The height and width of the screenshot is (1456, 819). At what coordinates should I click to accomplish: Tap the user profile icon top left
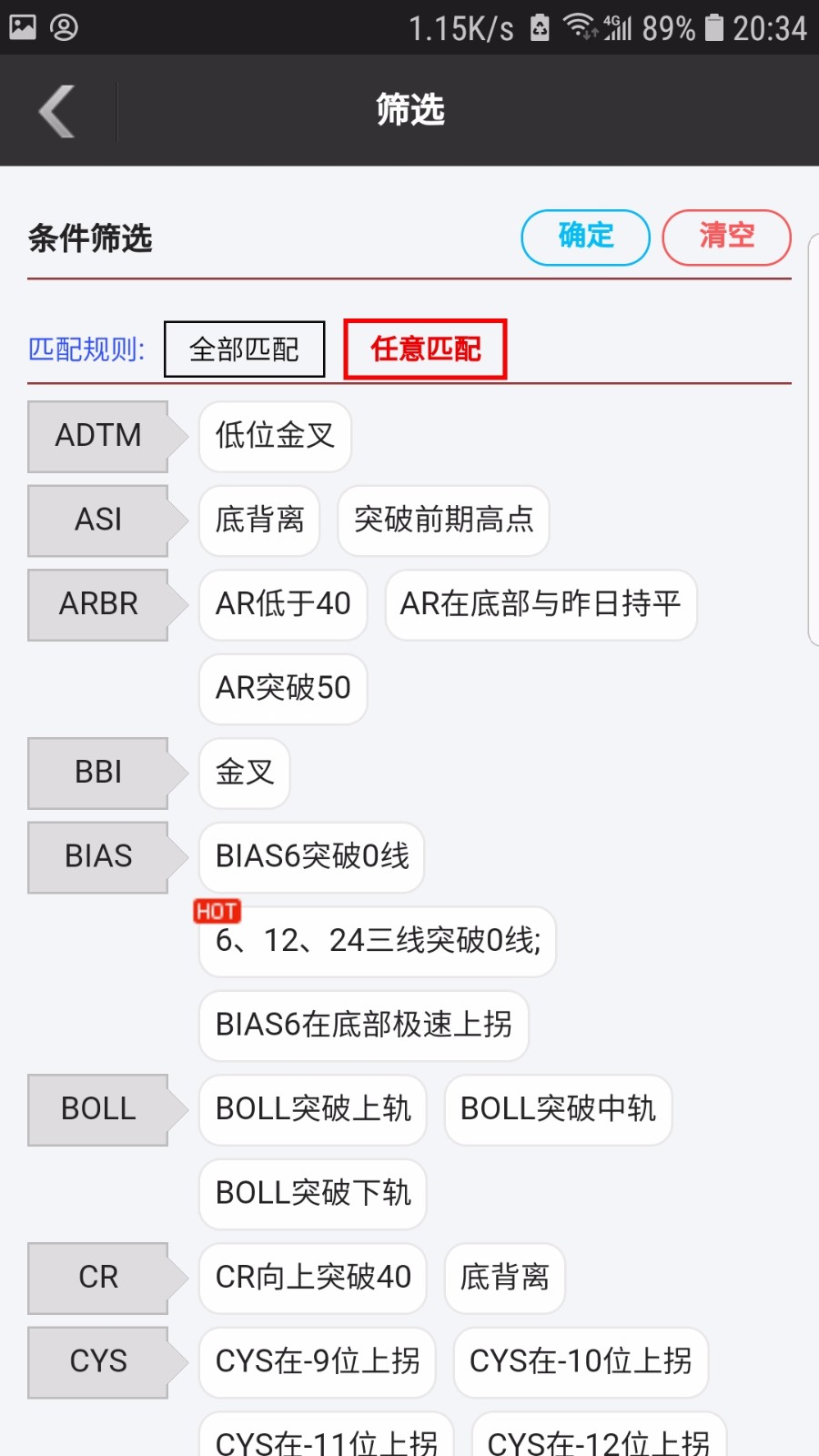point(62,27)
